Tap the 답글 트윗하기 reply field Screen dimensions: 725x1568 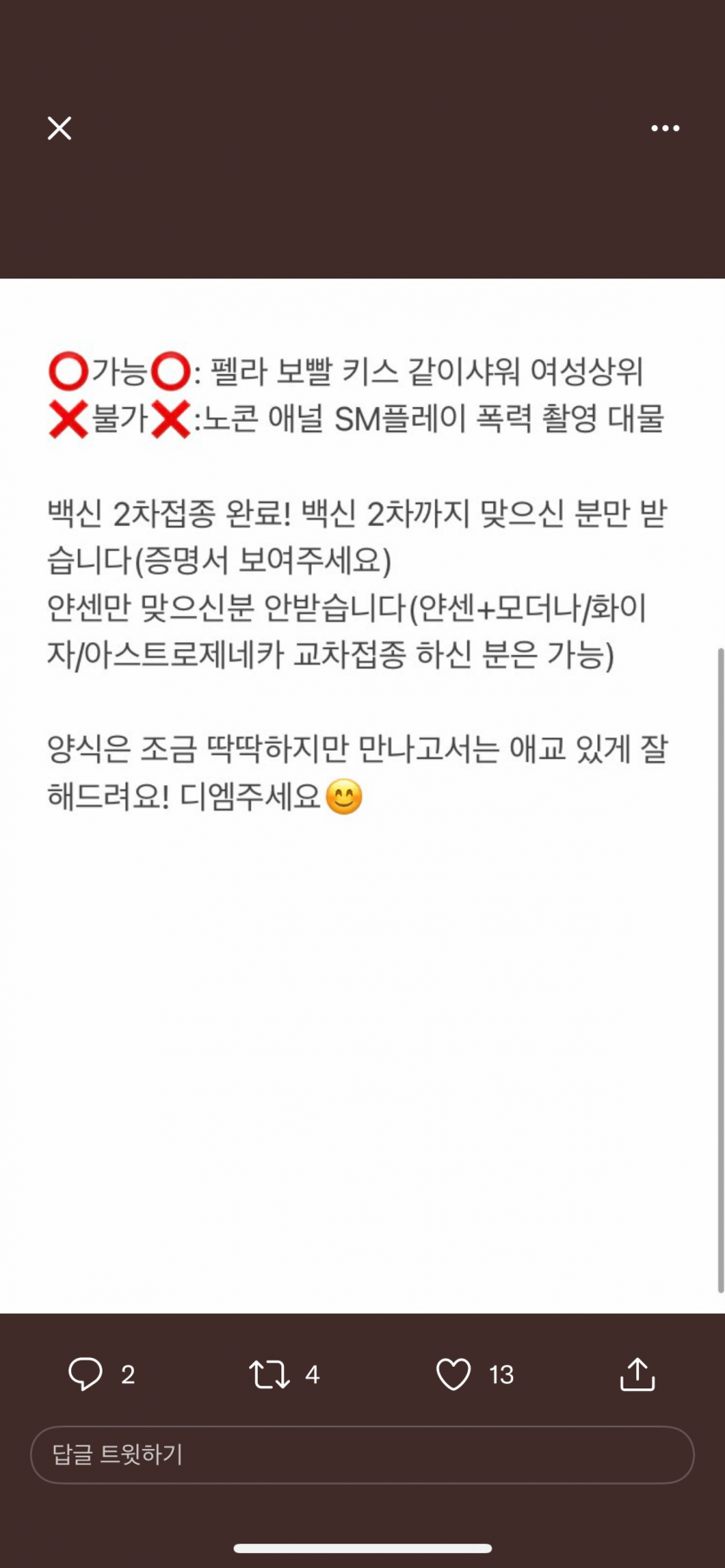[x=362, y=1454]
